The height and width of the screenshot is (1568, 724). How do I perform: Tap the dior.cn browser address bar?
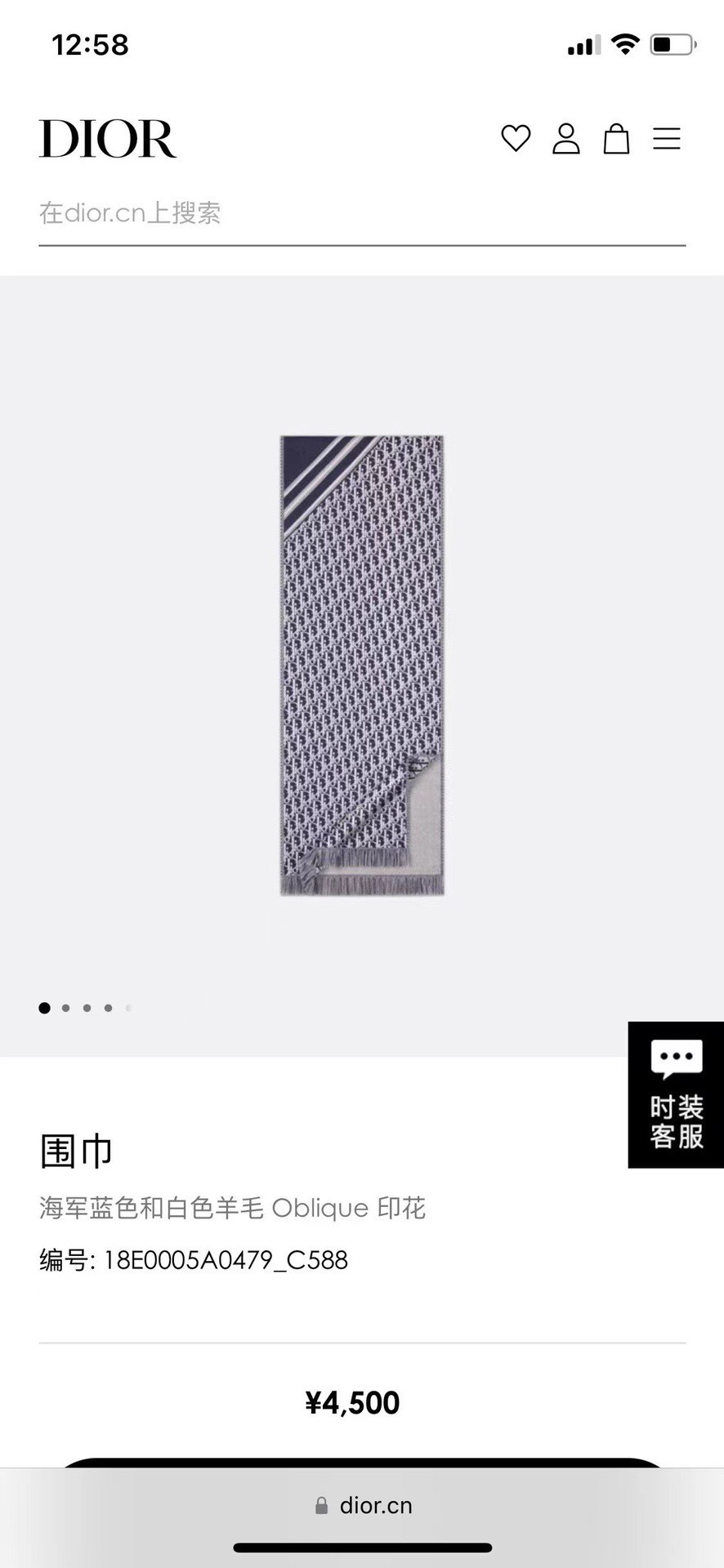pyautogui.click(x=364, y=1505)
